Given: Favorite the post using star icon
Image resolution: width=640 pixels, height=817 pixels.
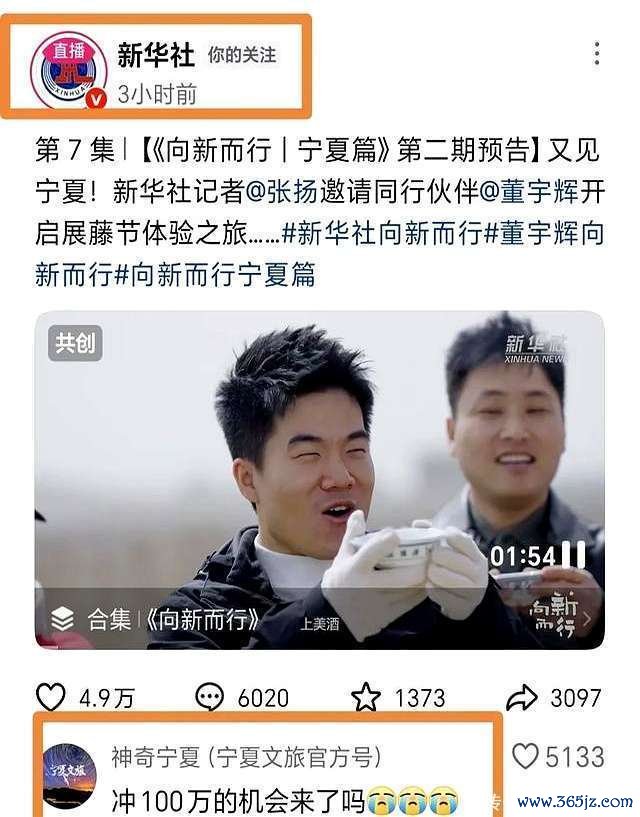Looking at the screenshot, I should click(x=366, y=697).
